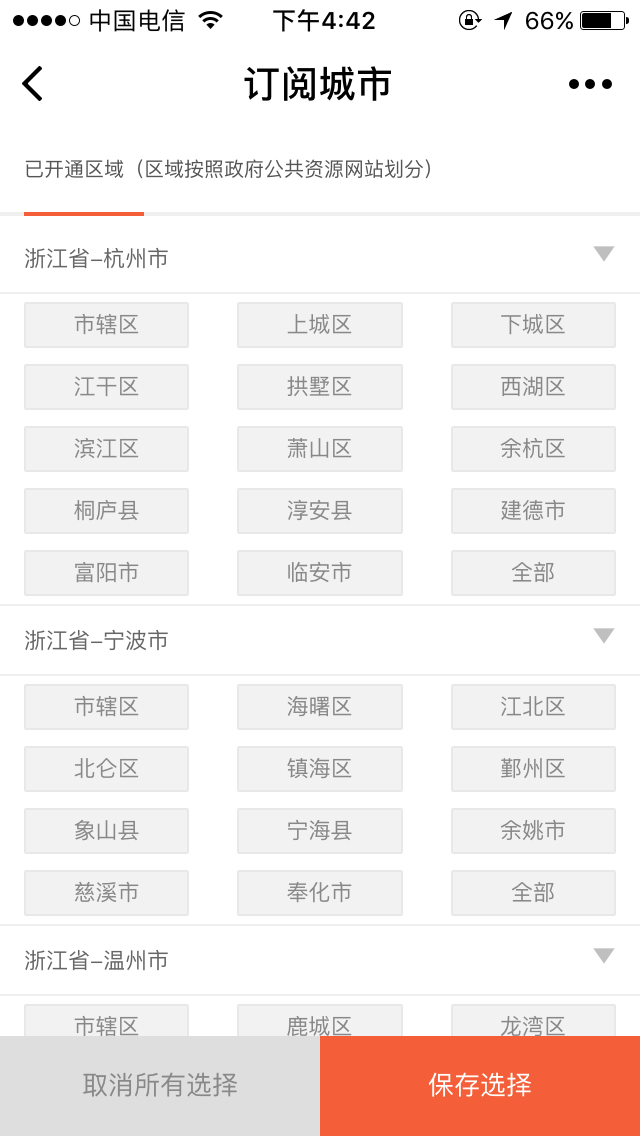
Task: Select 奉化市 chip
Action: [320, 893]
